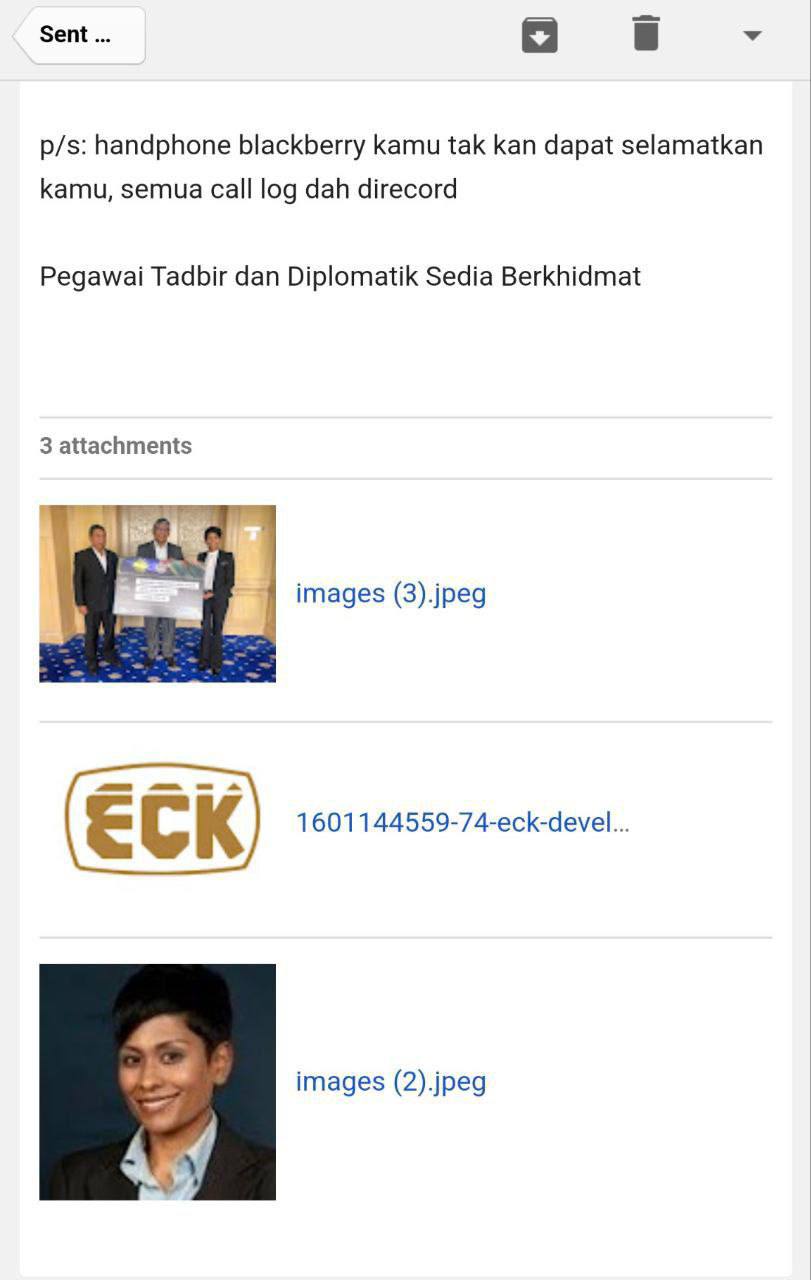Delete this email with the trash icon
The width and height of the screenshot is (811, 1280).
pos(646,34)
